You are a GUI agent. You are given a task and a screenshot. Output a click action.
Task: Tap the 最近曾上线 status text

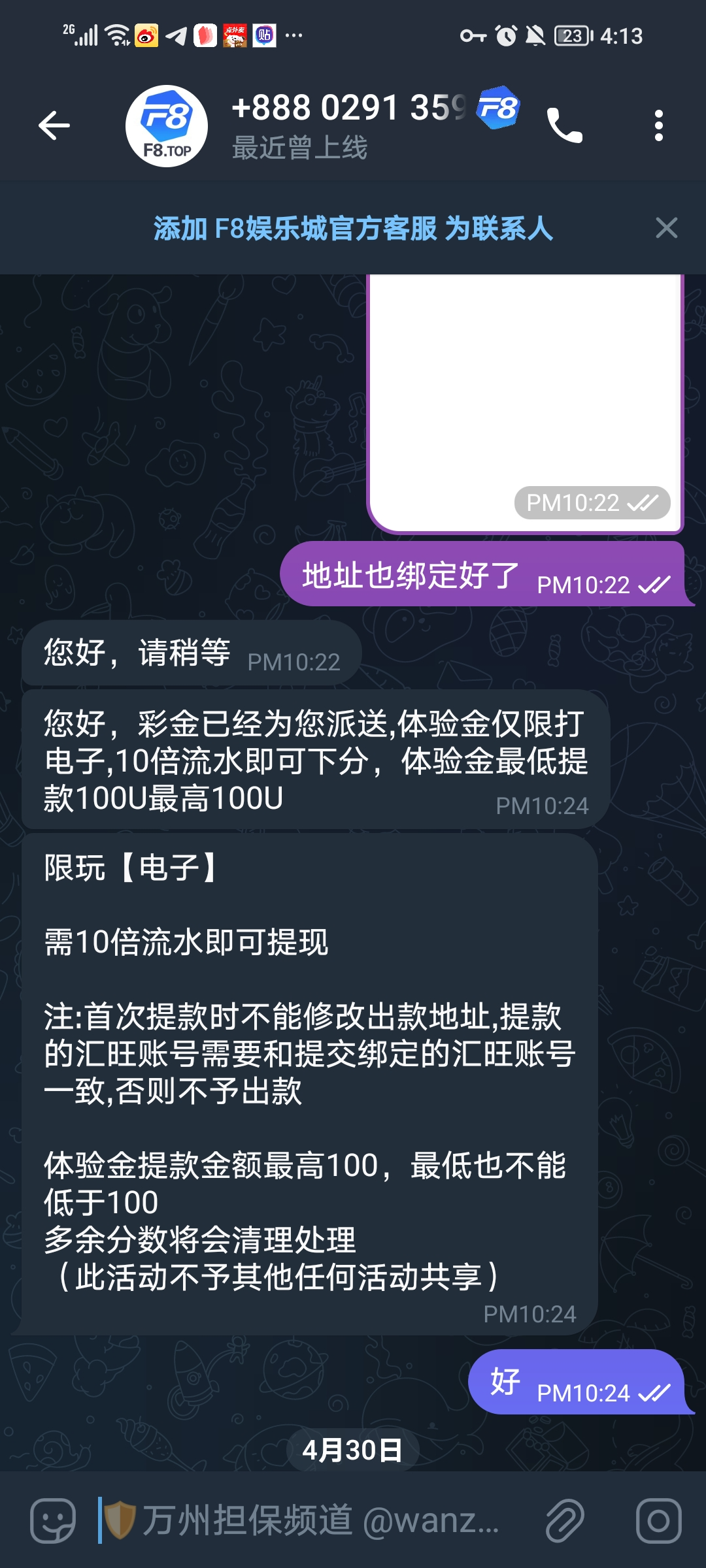click(299, 149)
